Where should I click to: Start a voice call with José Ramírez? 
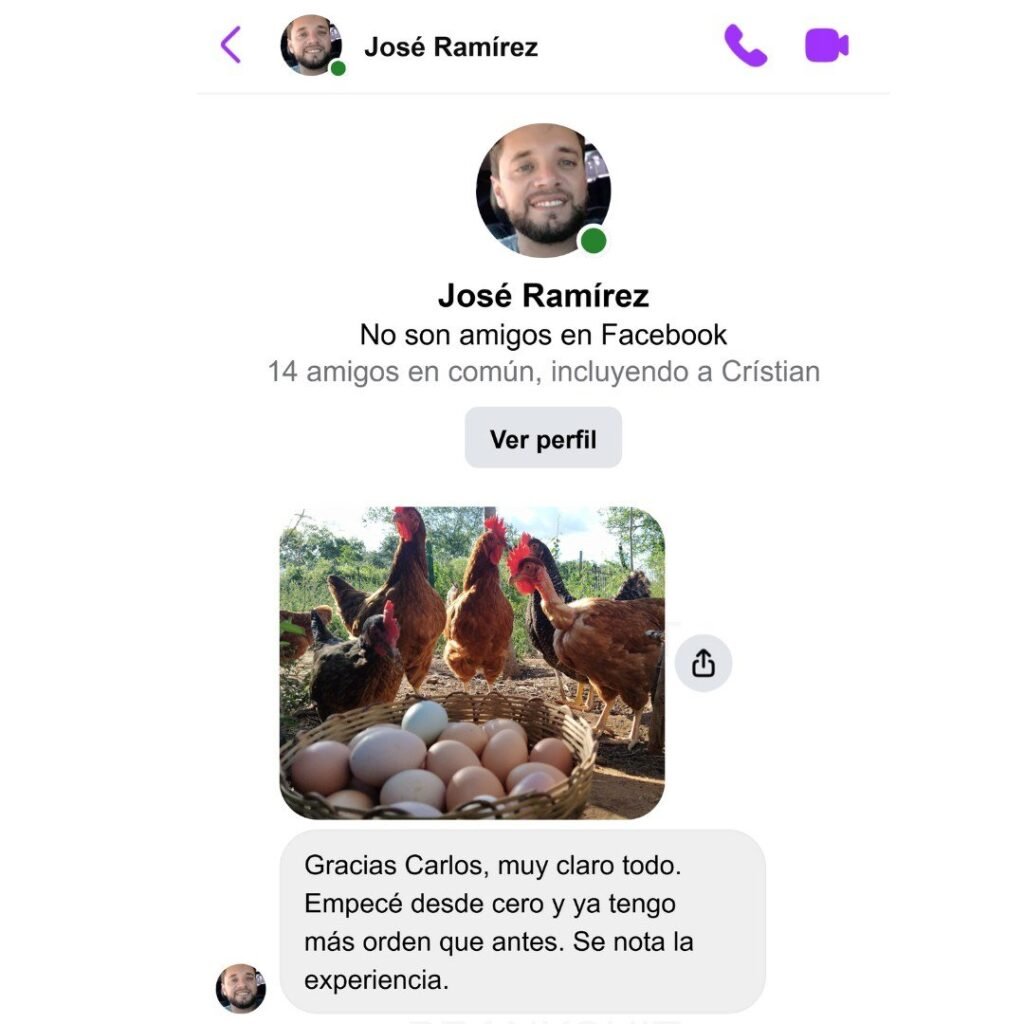[745, 46]
